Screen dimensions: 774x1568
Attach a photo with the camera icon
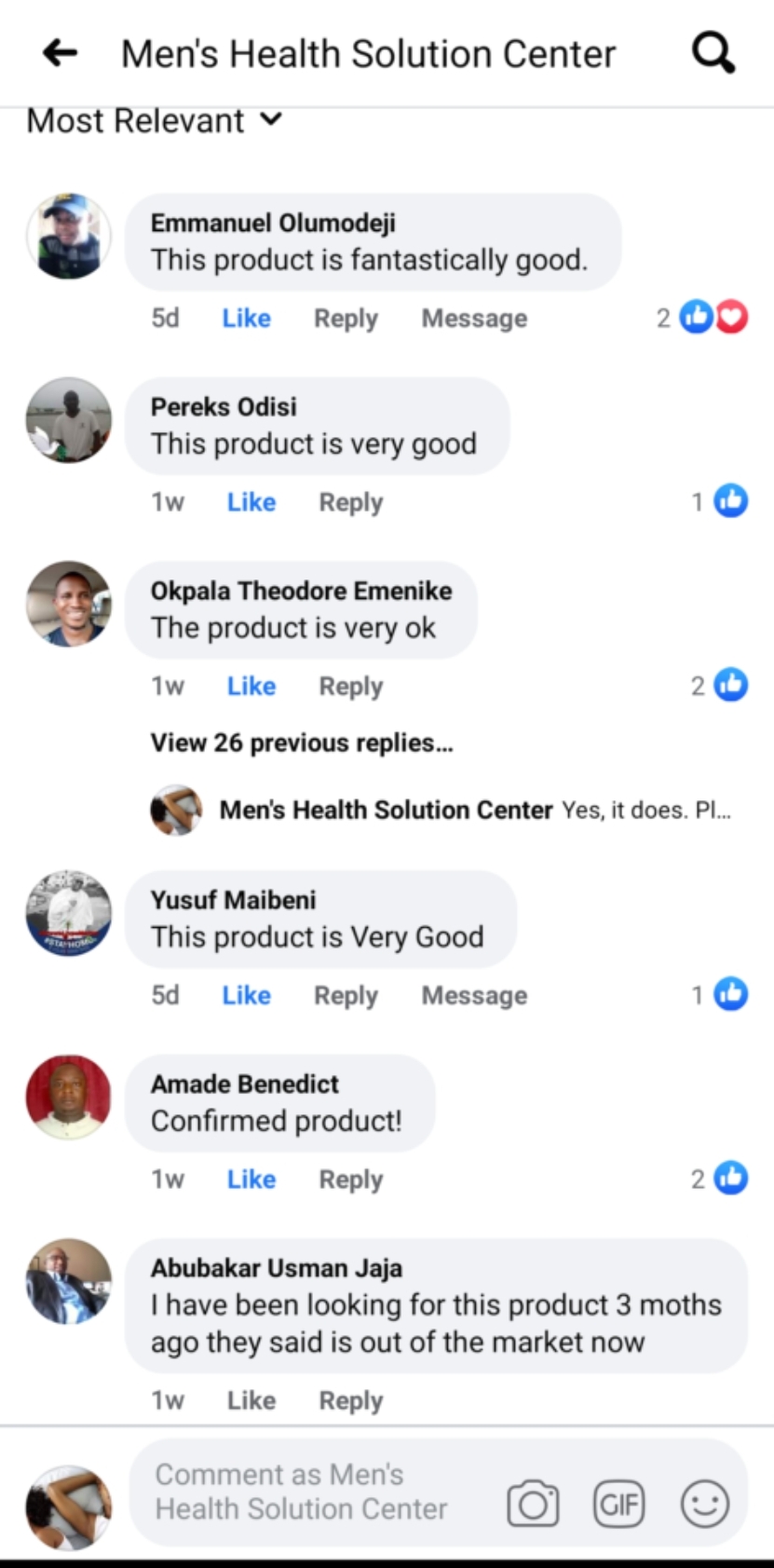click(x=533, y=1504)
